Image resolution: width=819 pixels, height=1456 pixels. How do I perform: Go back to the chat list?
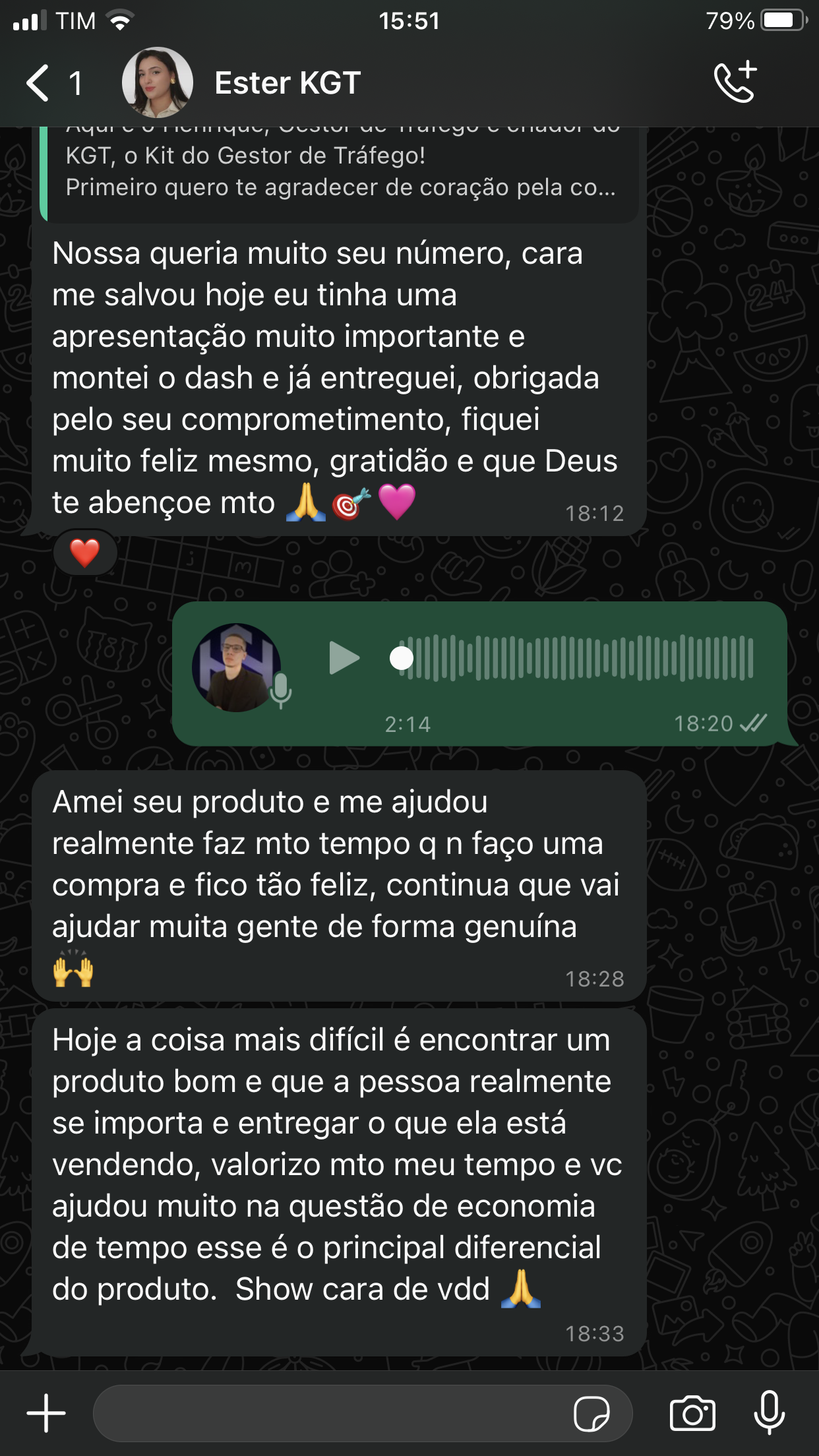click(40, 83)
